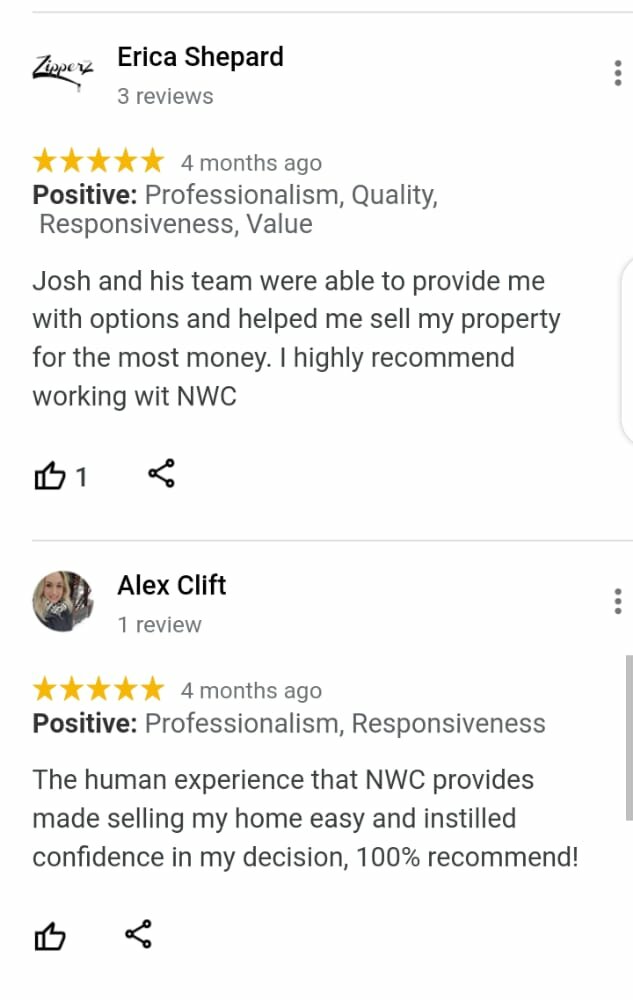
Task: Like Erica Shepard's review
Action: (51, 476)
